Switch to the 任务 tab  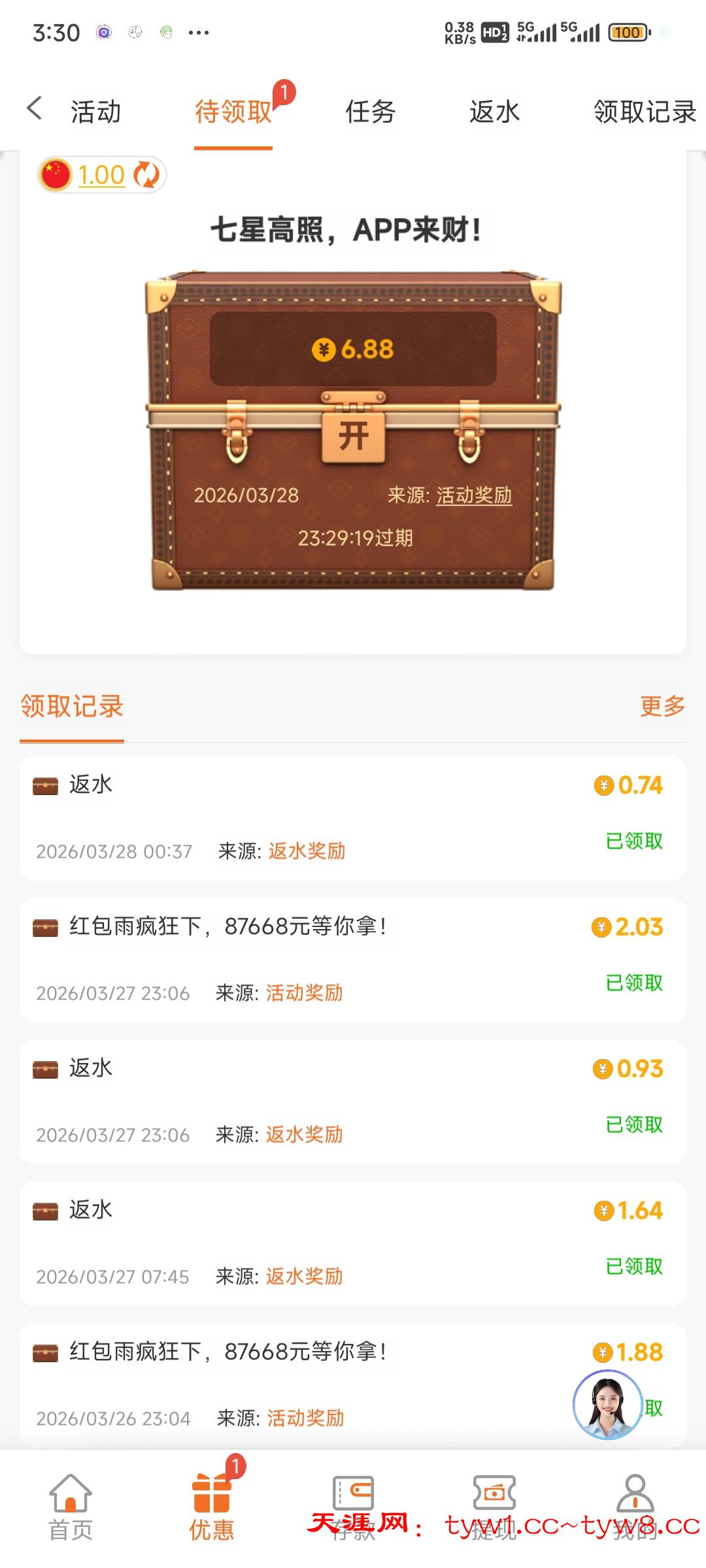370,112
